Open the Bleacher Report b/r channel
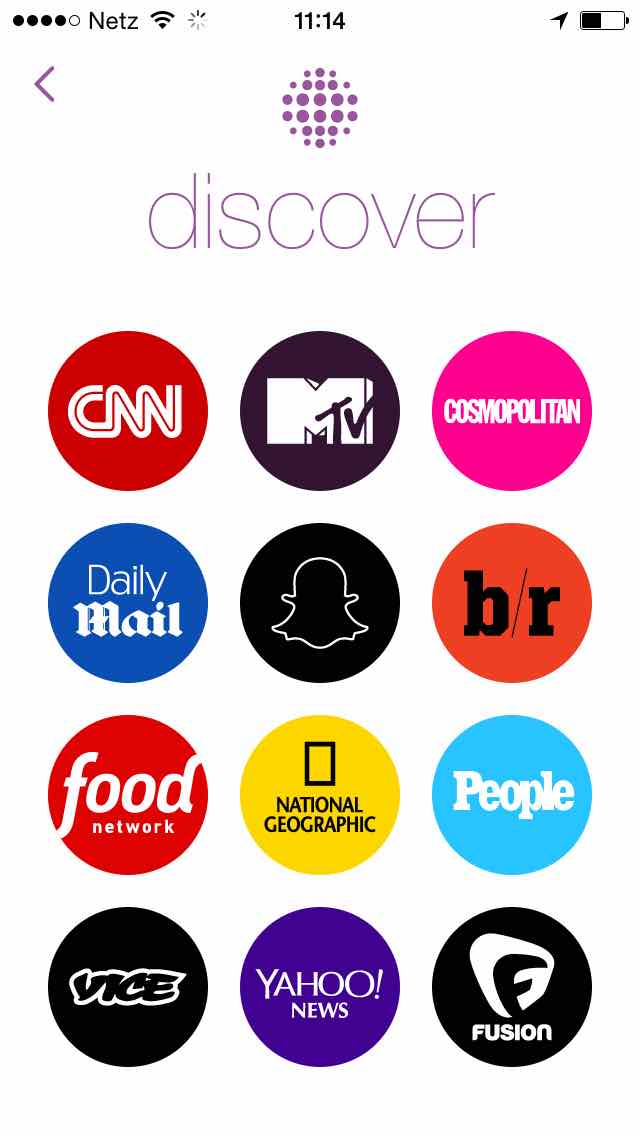 512,603
